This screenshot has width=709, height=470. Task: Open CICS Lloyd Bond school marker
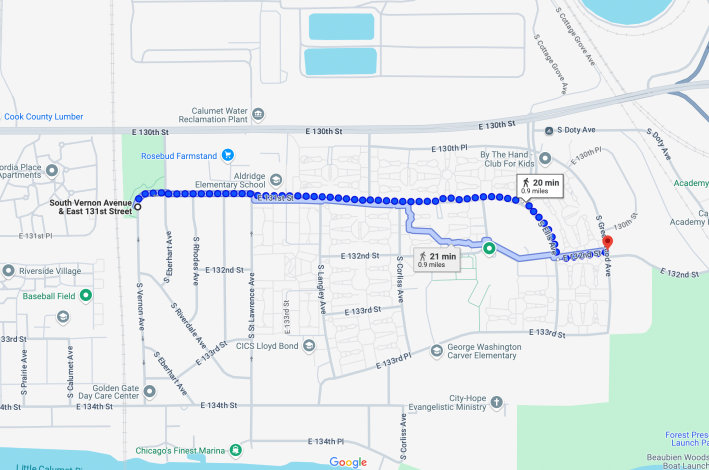pyautogui.click(x=309, y=346)
